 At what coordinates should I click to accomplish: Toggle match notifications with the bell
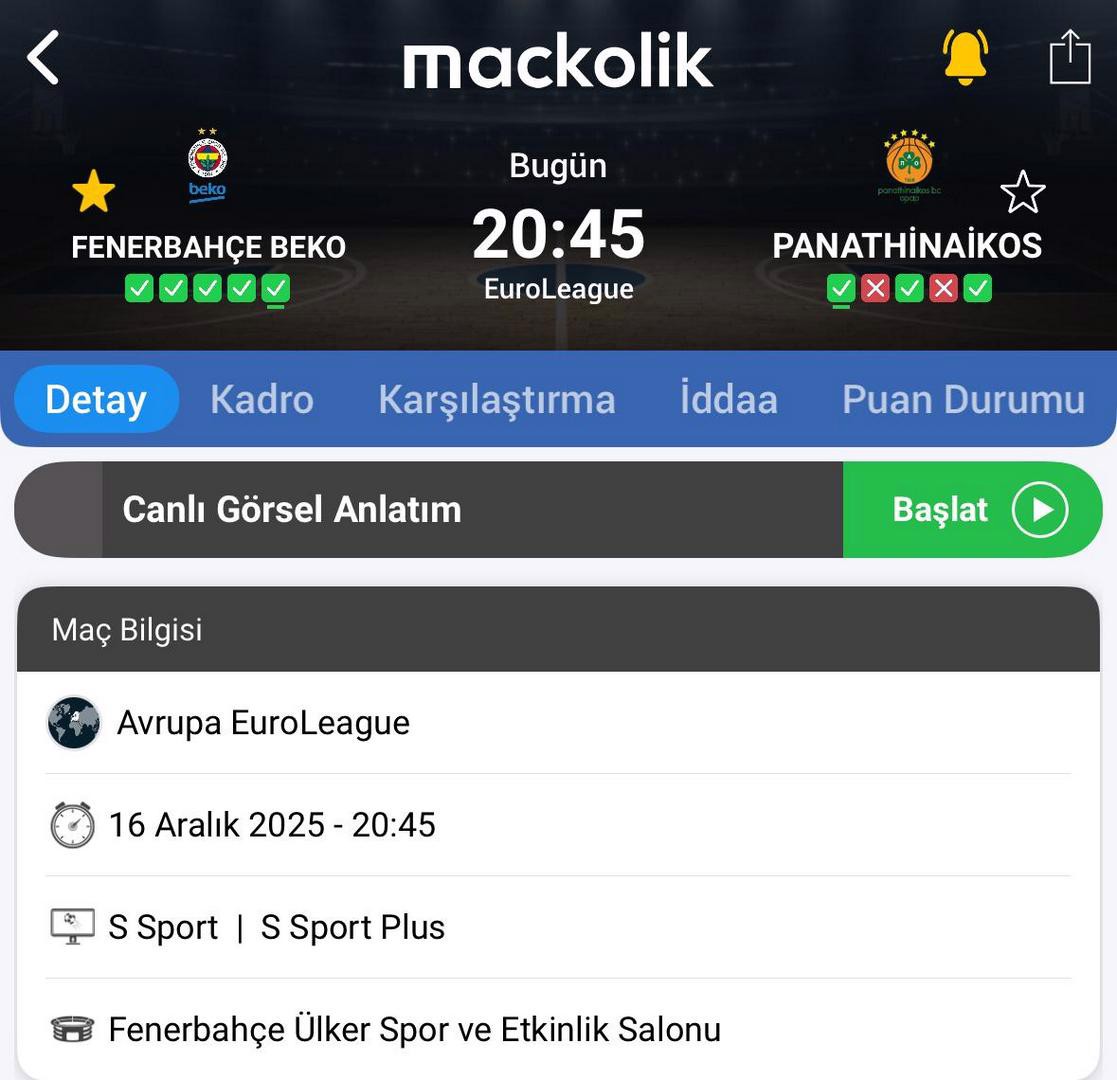coord(965,57)
